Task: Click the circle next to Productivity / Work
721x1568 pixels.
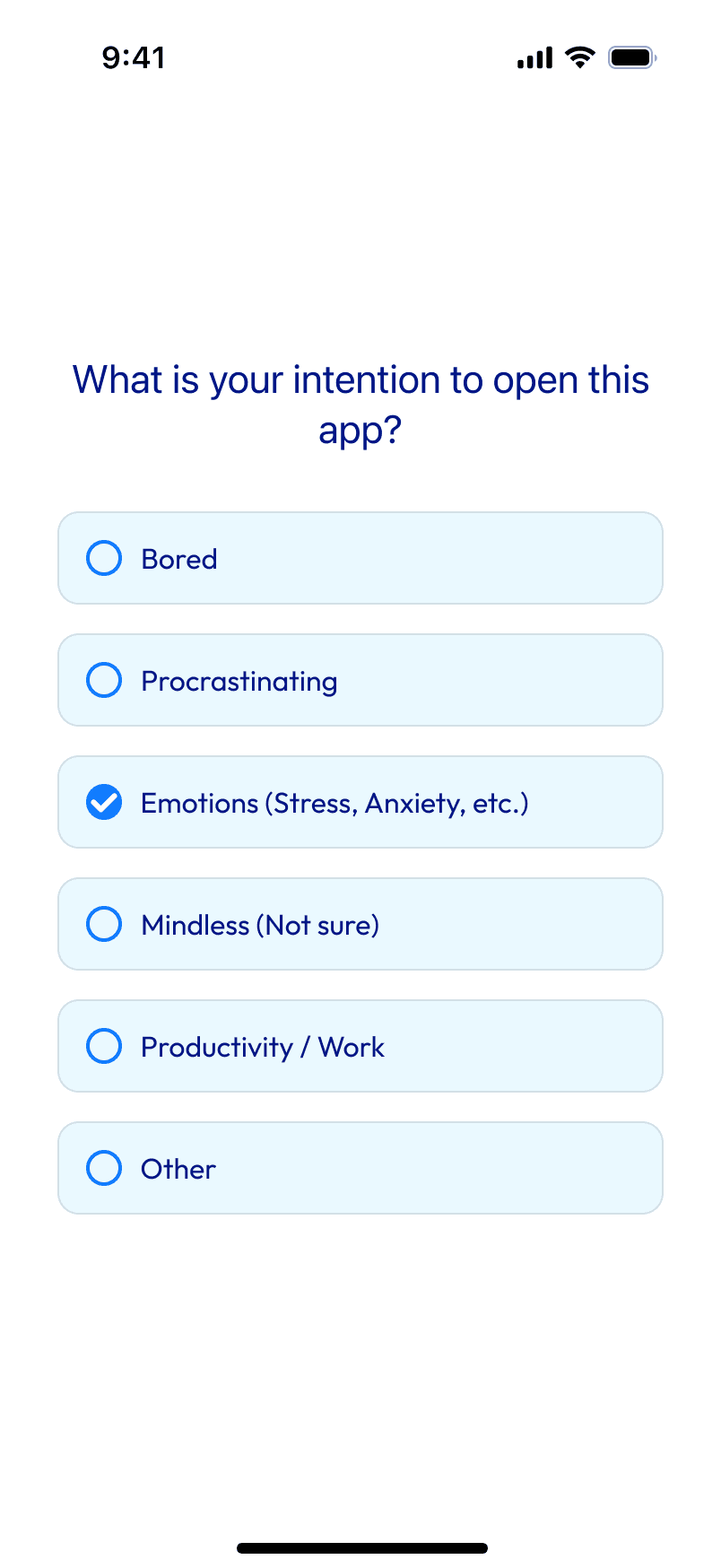Action: tap(104, 1045)
